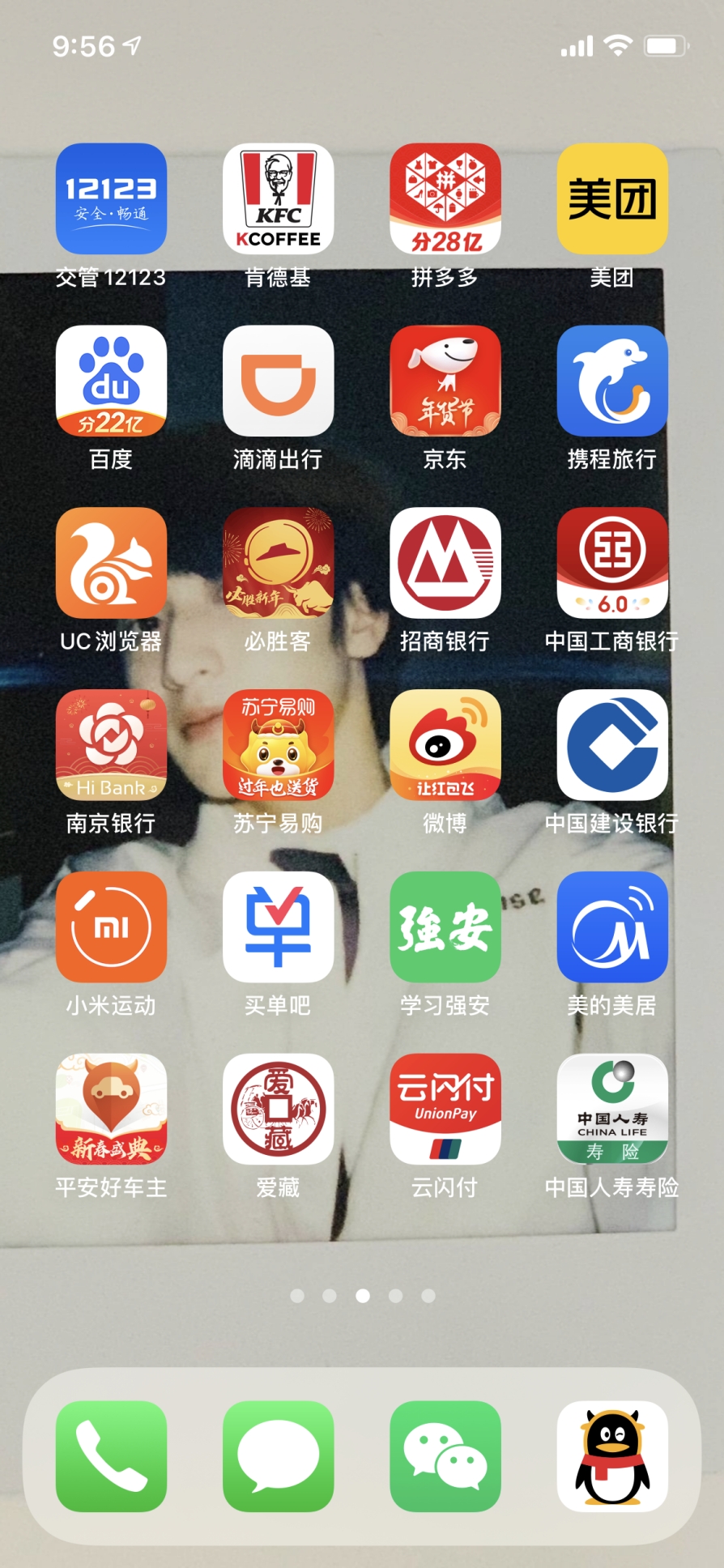Open 中国建设银行 app
This screenshot has width=724, height=1568.
[611, 746]
